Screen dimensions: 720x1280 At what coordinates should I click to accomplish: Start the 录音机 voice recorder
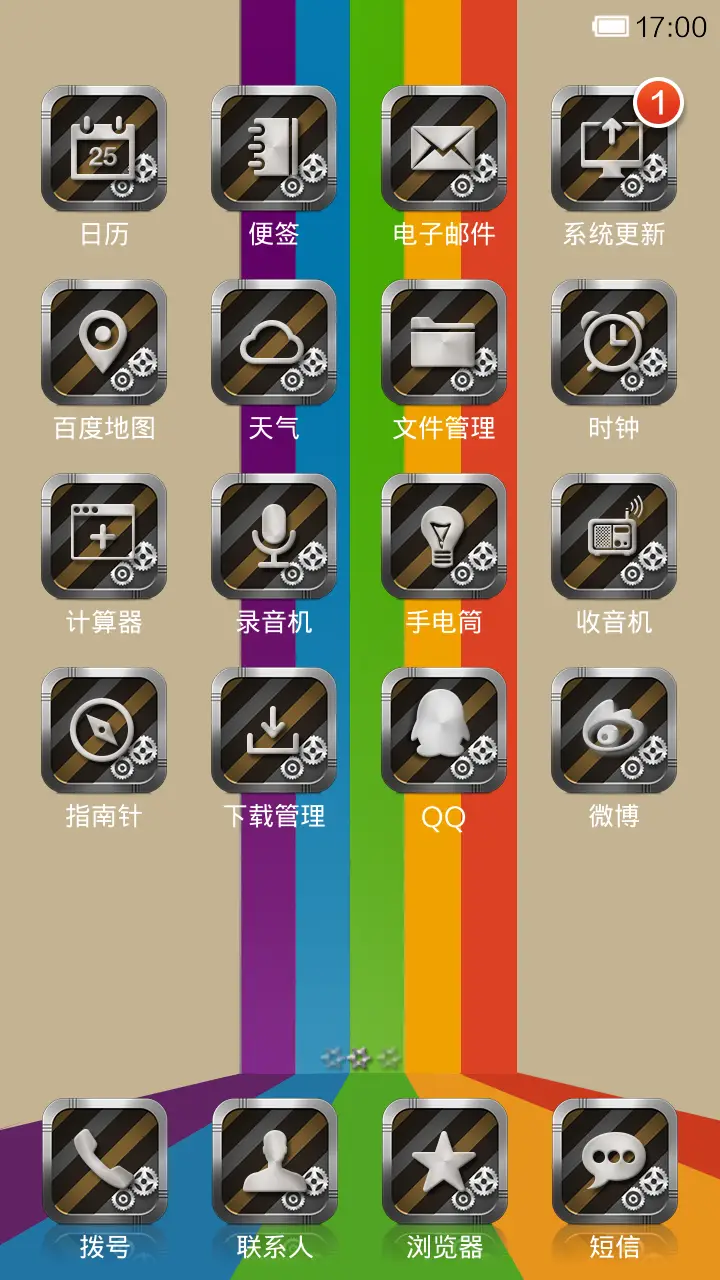[x=273, y=538]
